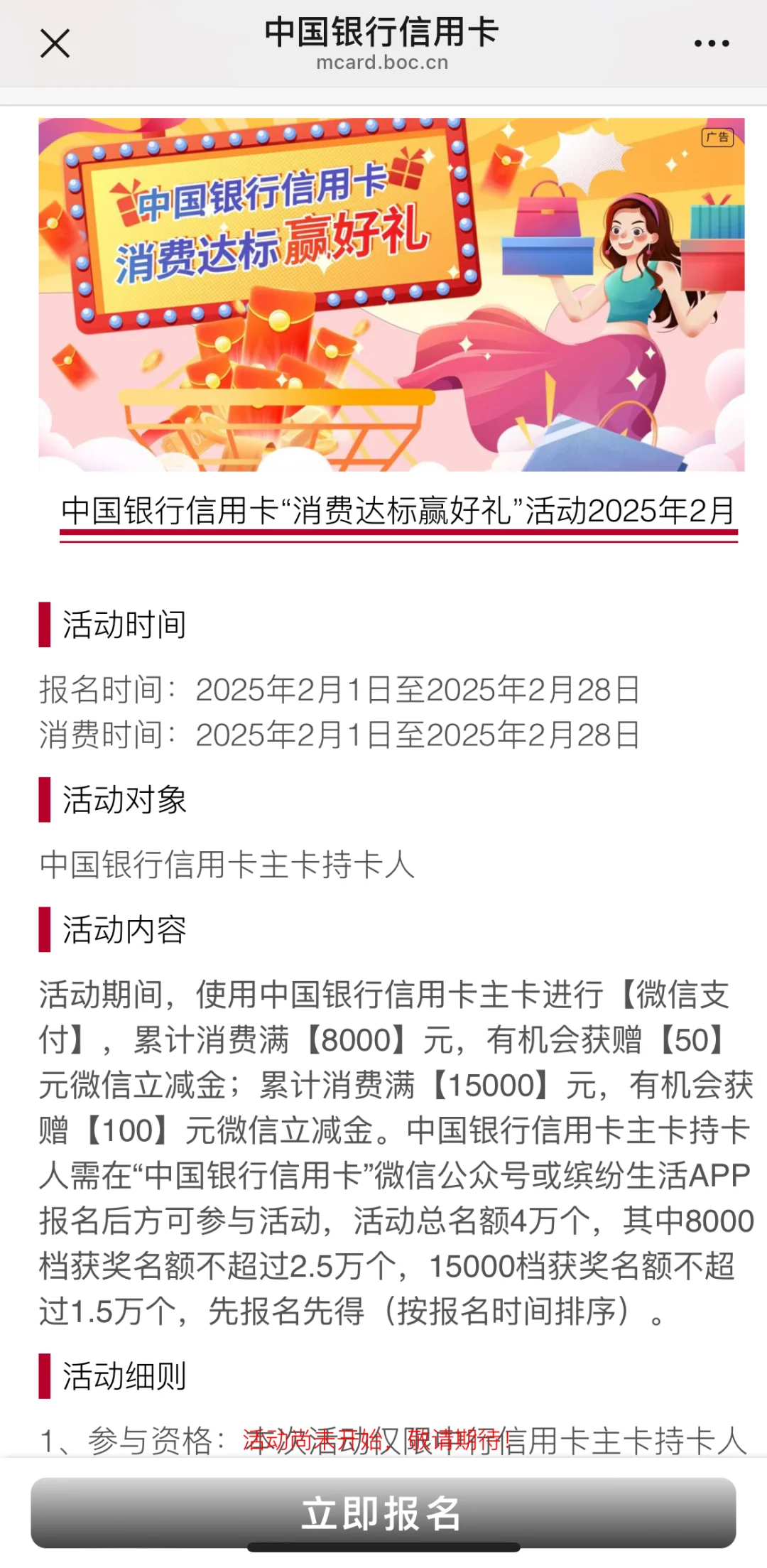This screenshot has width=767, height=1568.
Task: Open the 消费达标赢好礼 promo banner
Action: click(391, 294)
